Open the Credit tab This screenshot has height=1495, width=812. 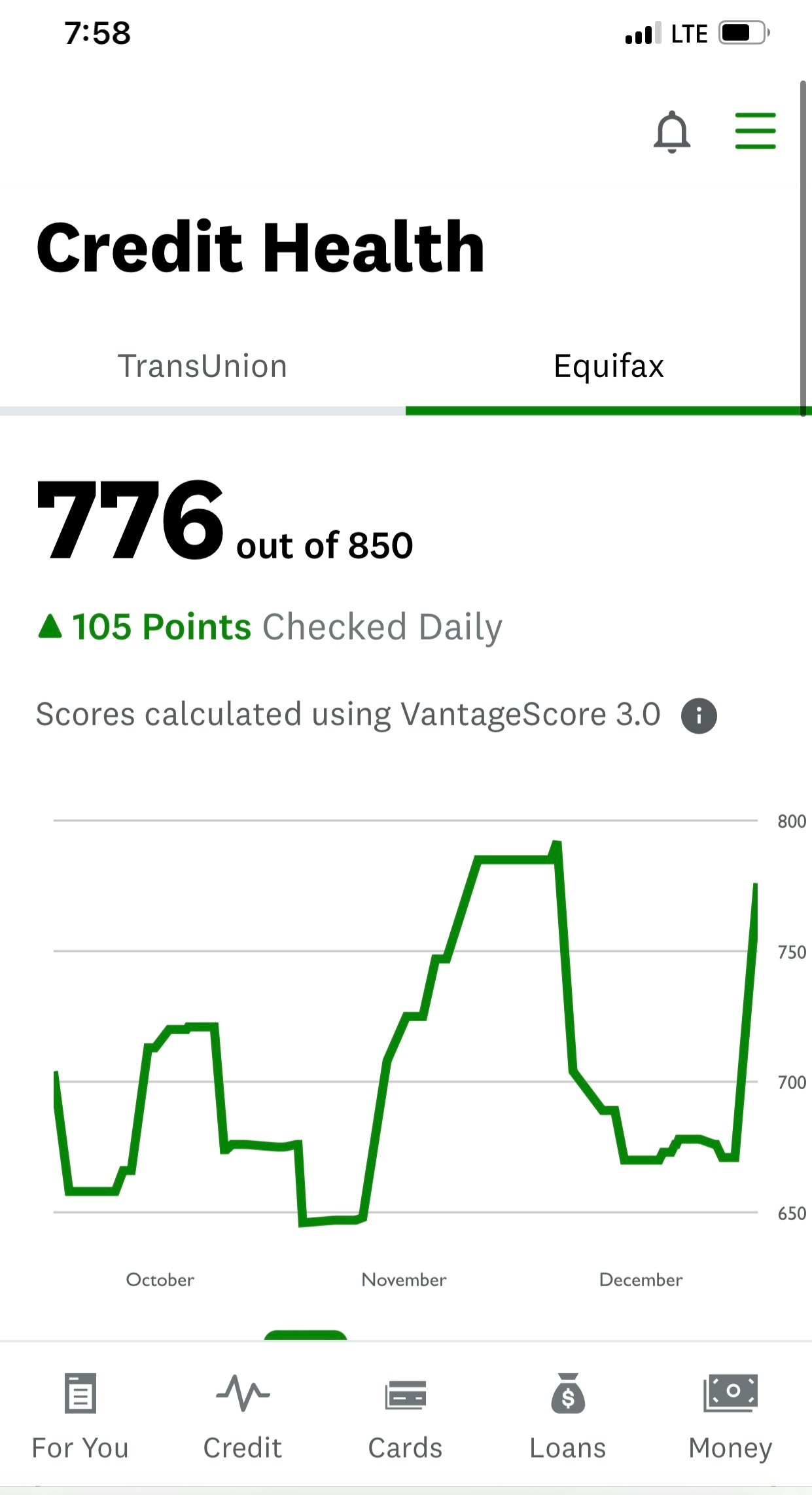(x=243, y=1418)
